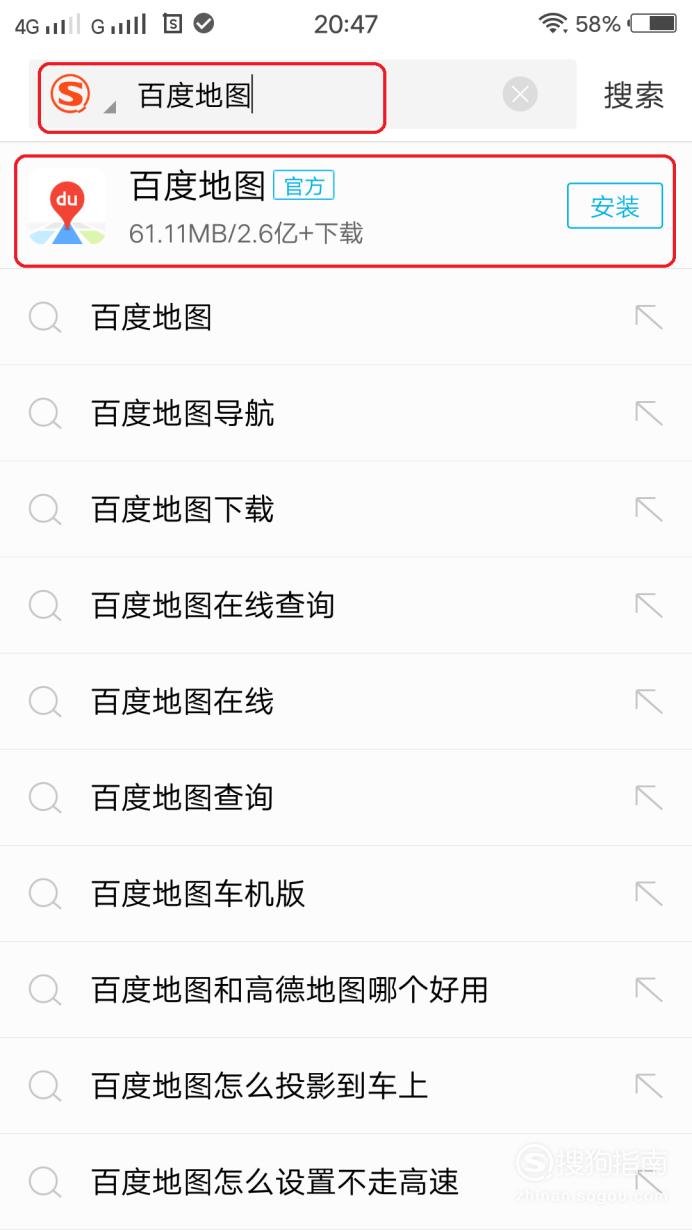
Task: Tap the fill arrow beside 百度地图导航
Action: click(649, 413)
